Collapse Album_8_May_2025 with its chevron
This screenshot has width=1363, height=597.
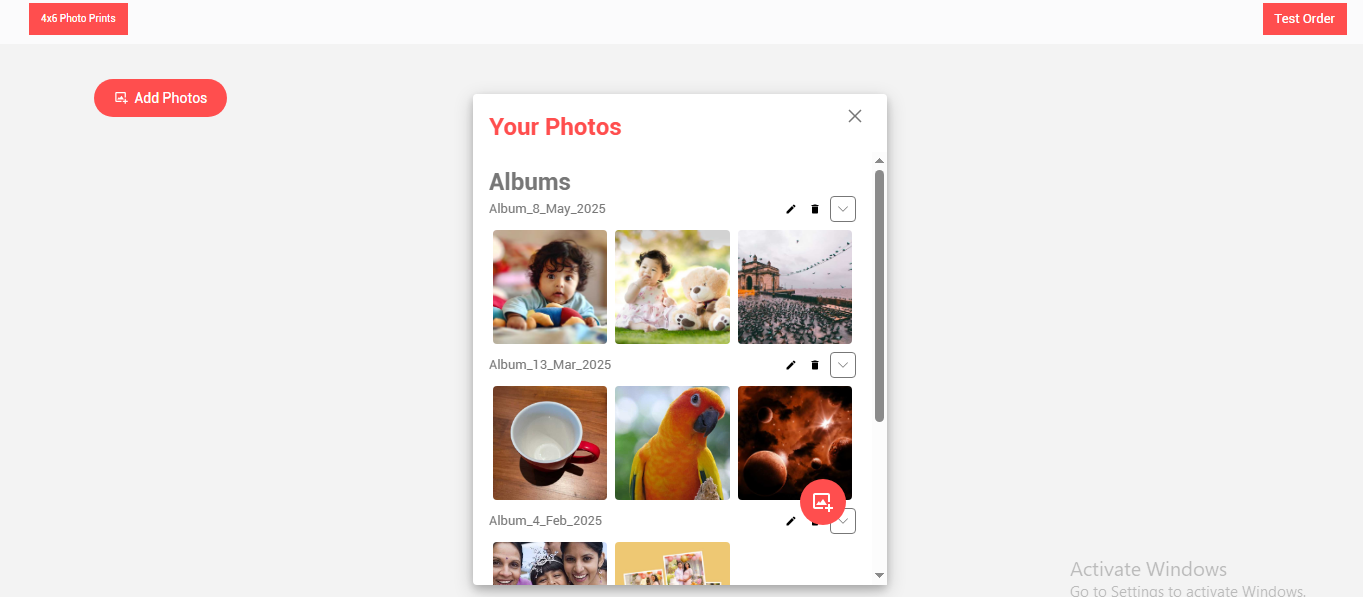click(x=843, y=209)
